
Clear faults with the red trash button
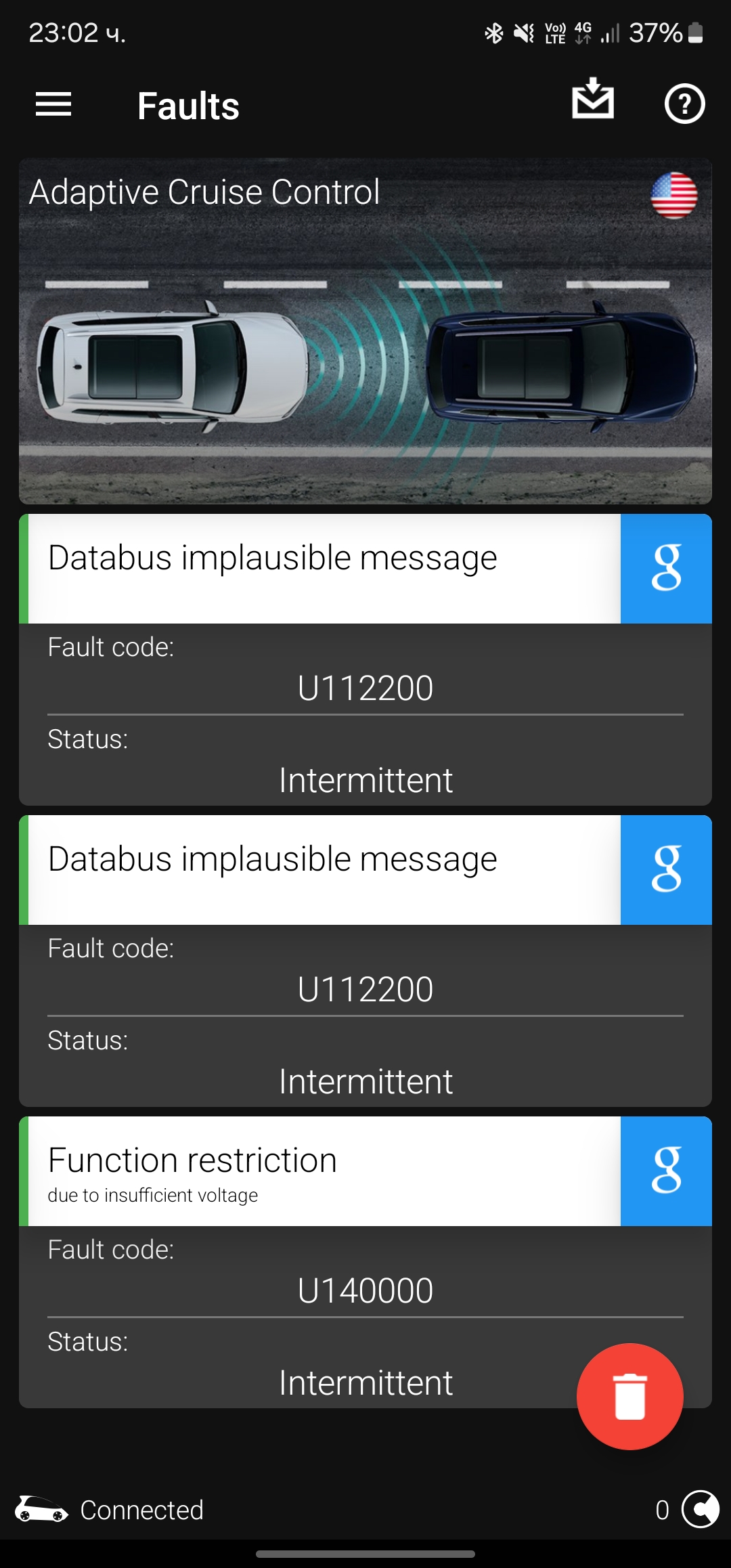click(629, 1396)
